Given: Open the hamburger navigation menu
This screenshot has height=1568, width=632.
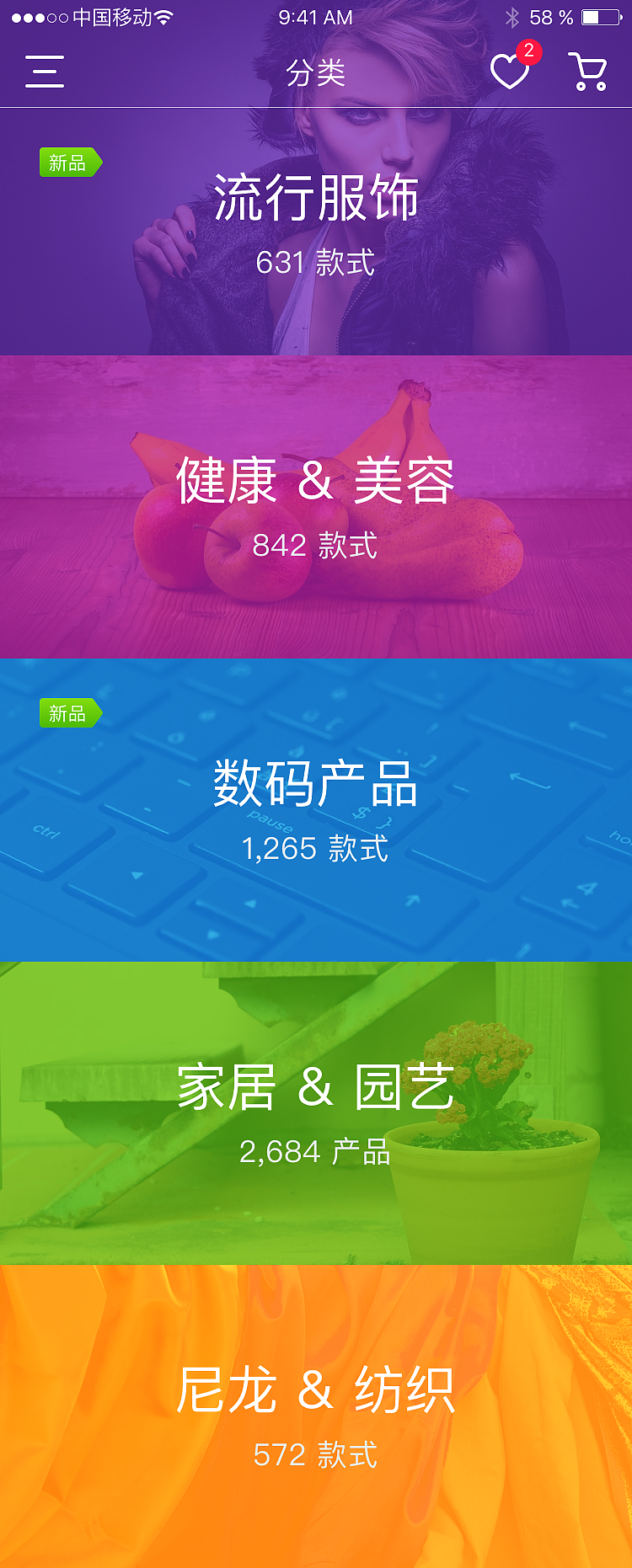Looking at the screenshot, I should pos(45,73).
